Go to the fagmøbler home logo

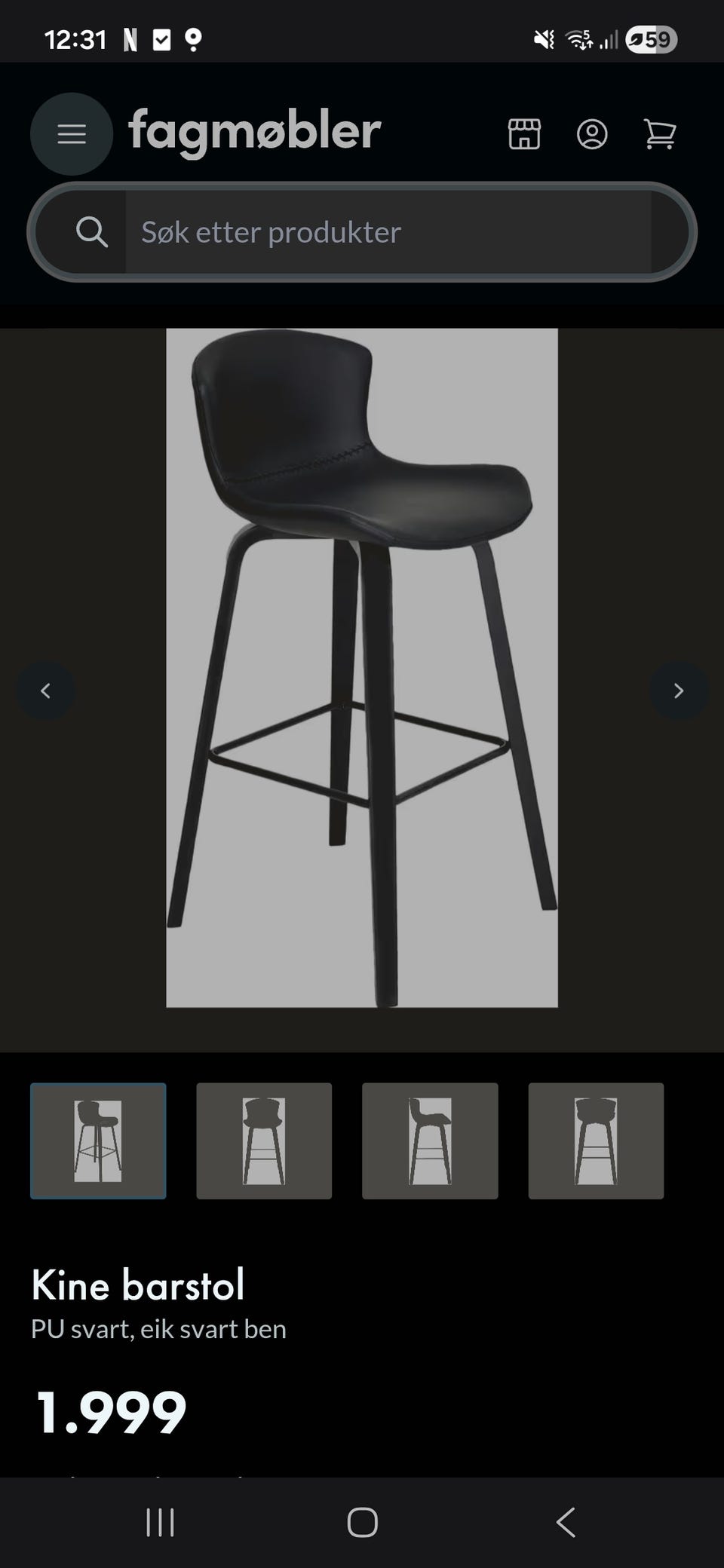255,133
